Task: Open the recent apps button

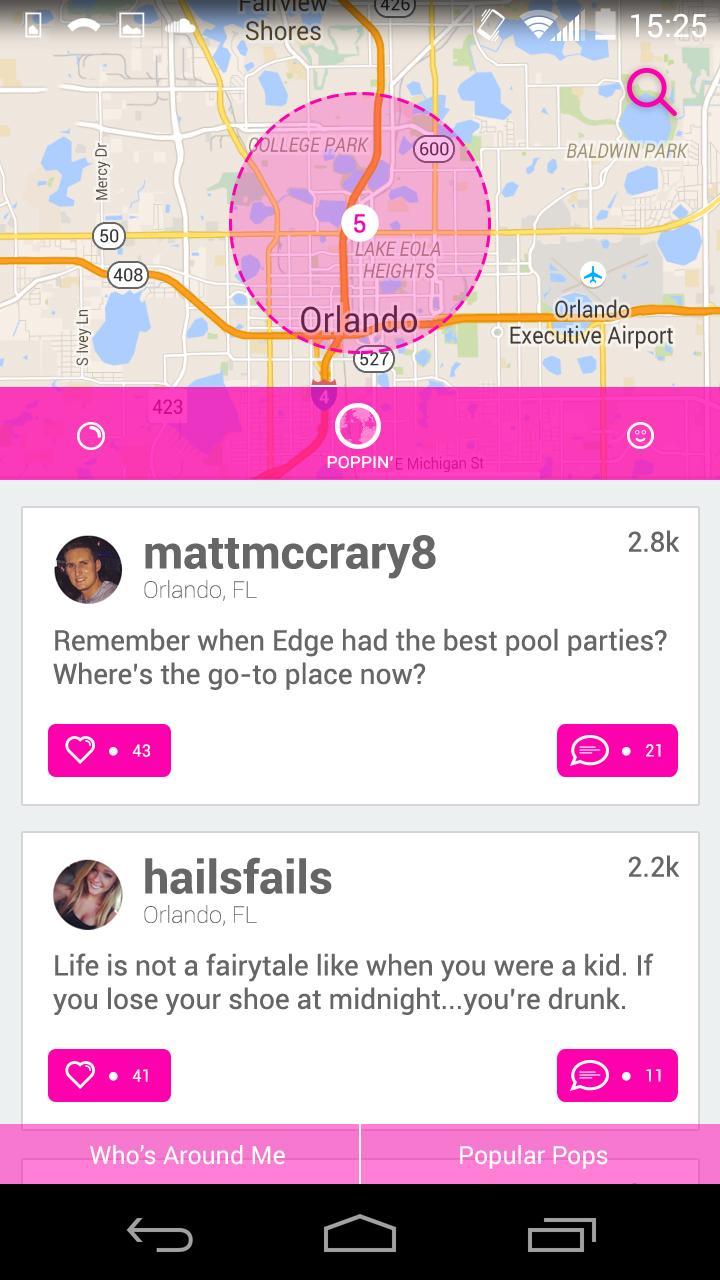Action: [561, 1237]
